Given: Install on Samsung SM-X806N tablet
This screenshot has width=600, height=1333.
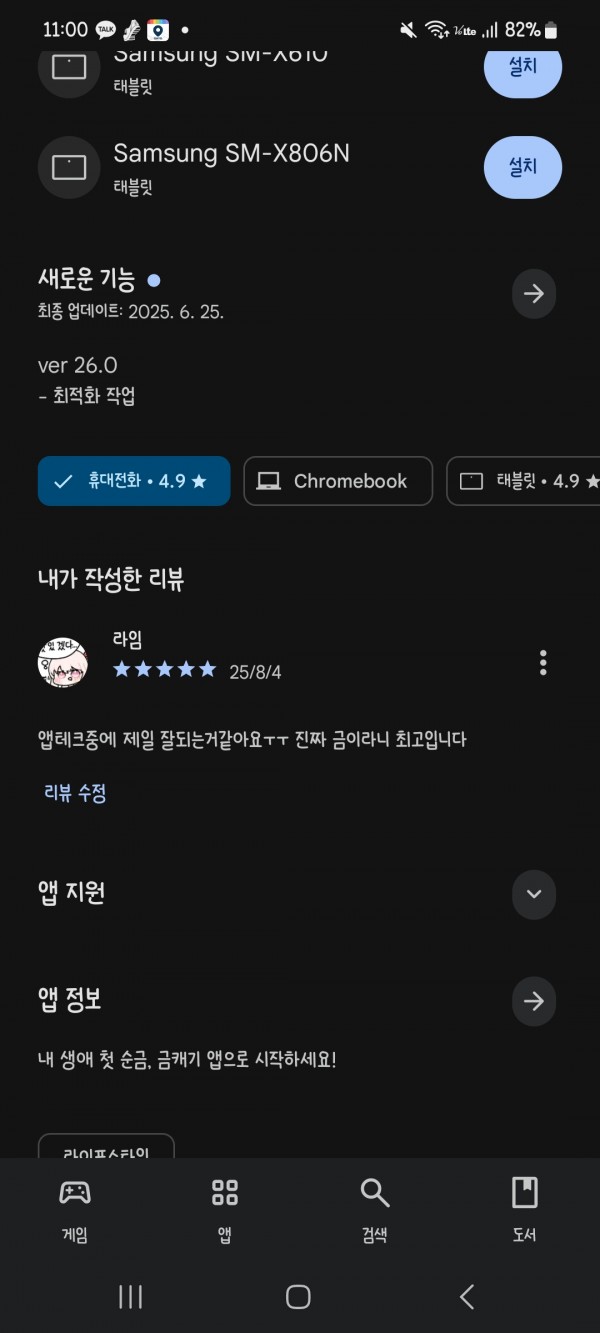Looking at the screenshot, I should pyautogui.click(x=523, y=167).
